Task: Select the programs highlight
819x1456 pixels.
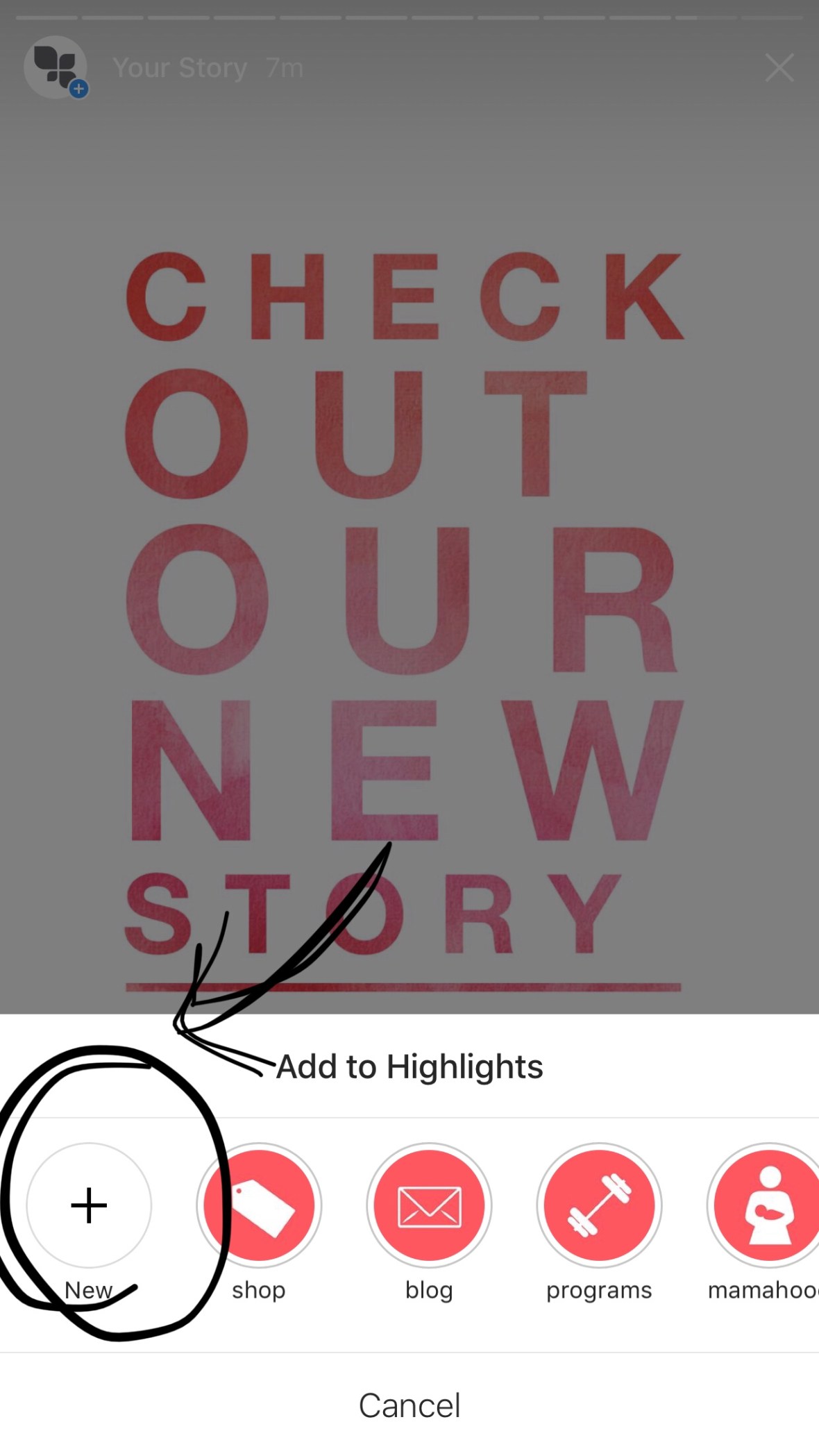Action: click(x=599, y=1205)
